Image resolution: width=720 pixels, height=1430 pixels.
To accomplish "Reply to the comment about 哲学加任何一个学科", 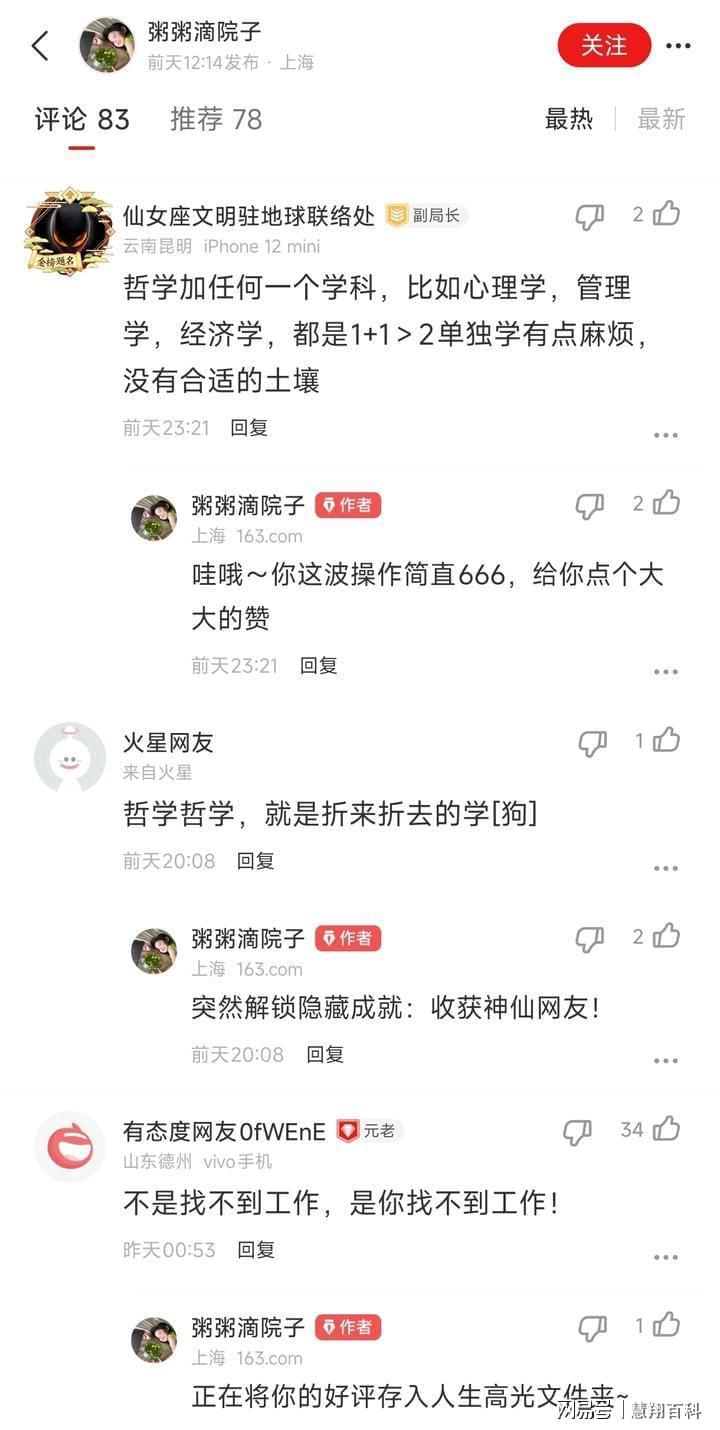I will click(x=249, y=428).
